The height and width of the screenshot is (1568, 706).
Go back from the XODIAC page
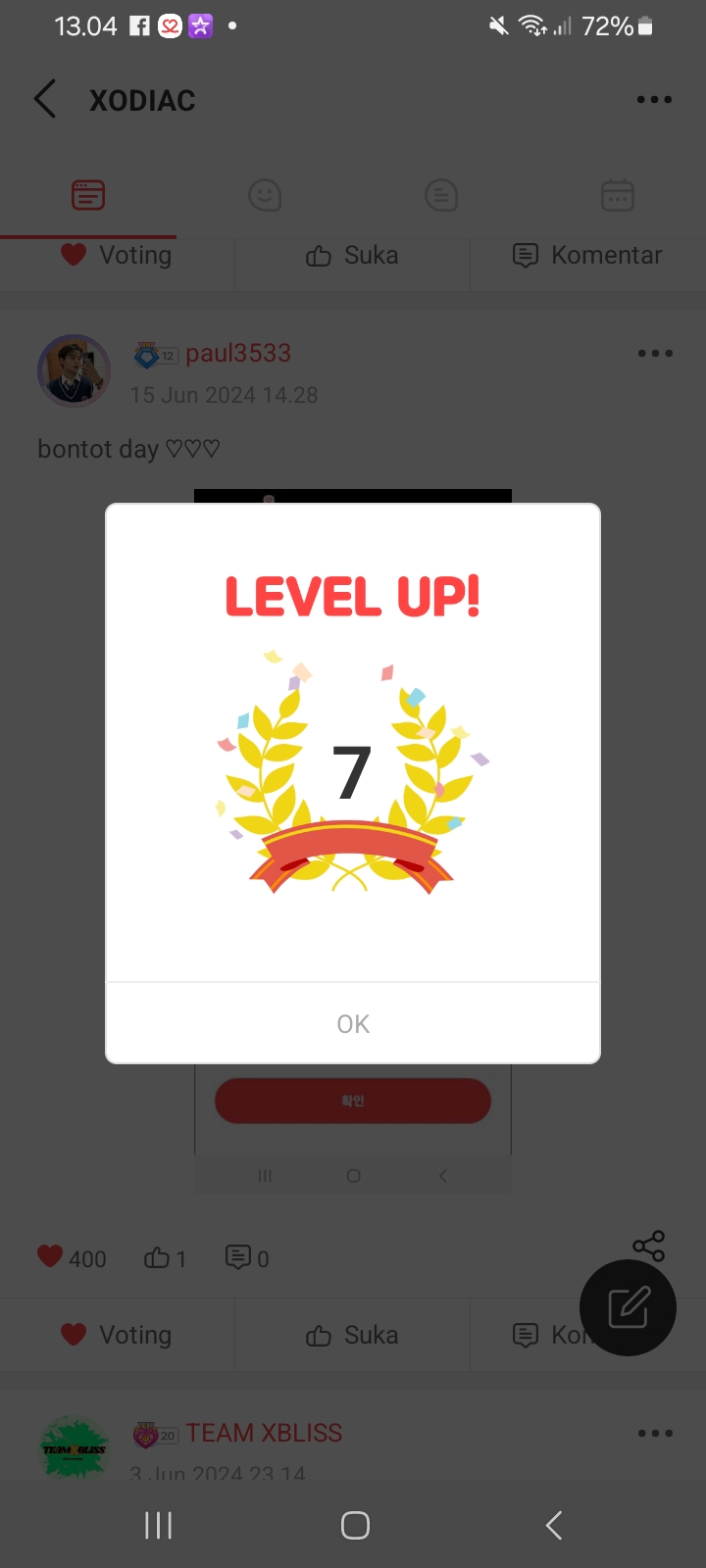(x=45, y=99)
